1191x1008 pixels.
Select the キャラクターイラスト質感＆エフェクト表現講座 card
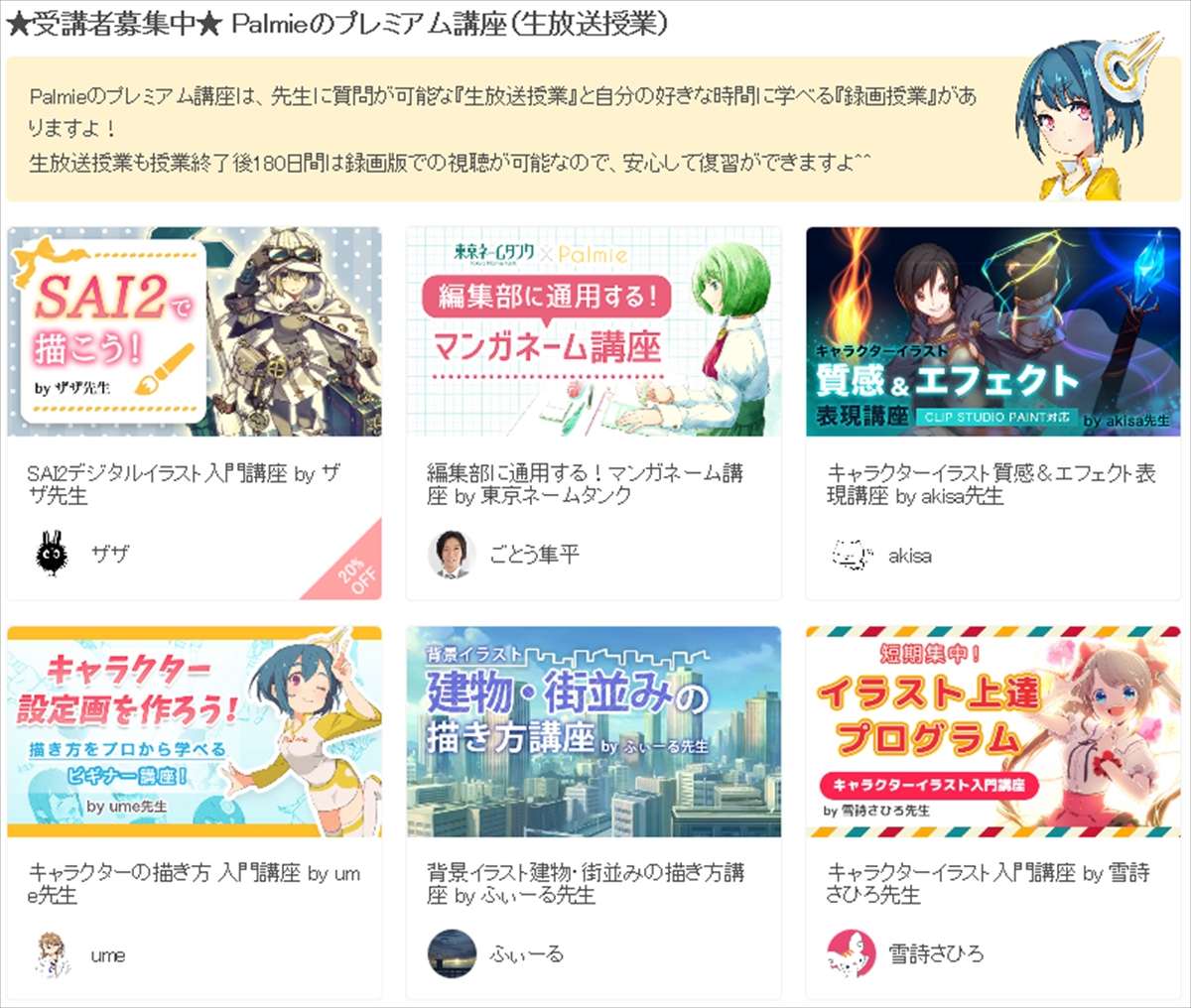992,331
